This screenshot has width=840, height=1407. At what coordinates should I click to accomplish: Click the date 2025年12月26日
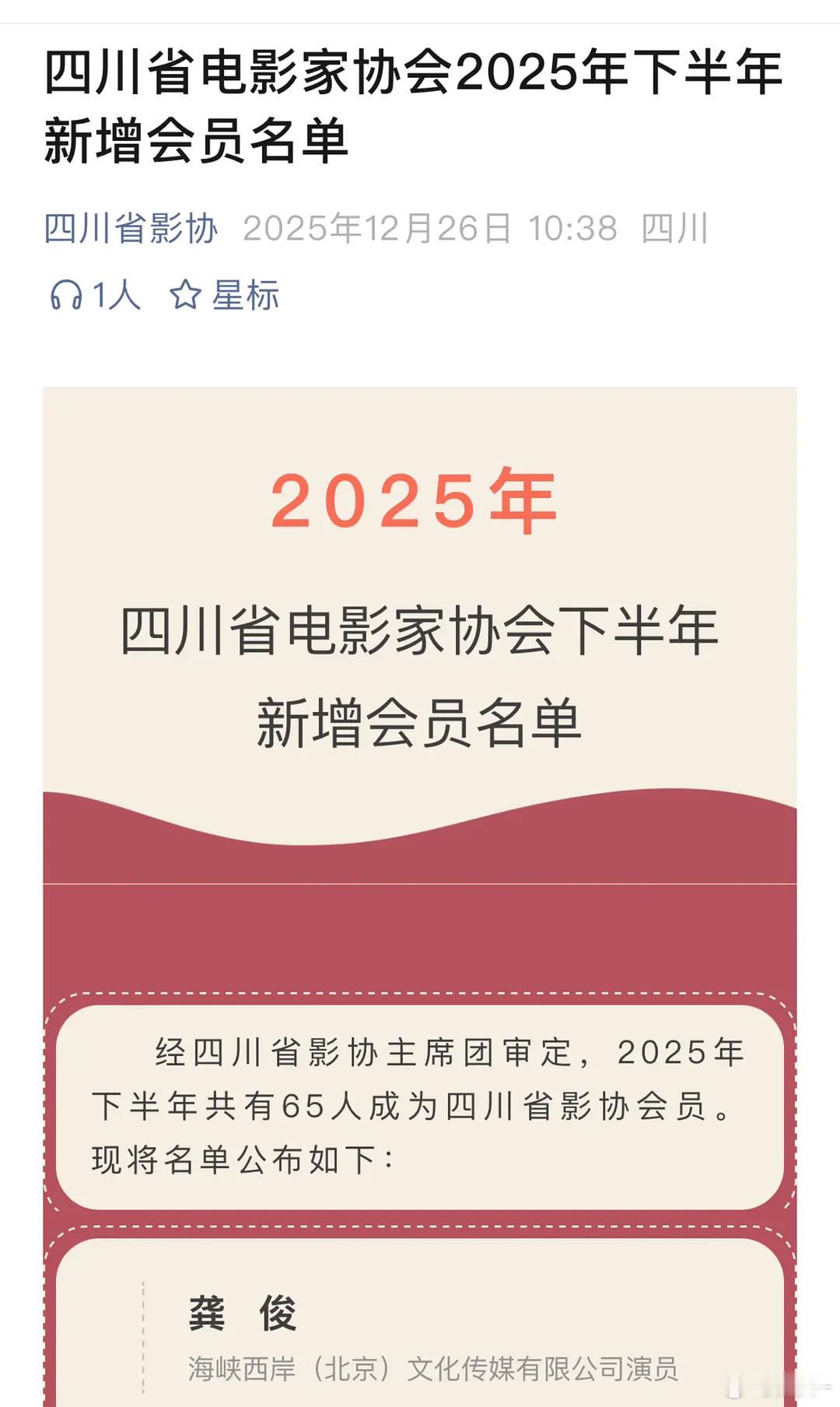(373, 227)
